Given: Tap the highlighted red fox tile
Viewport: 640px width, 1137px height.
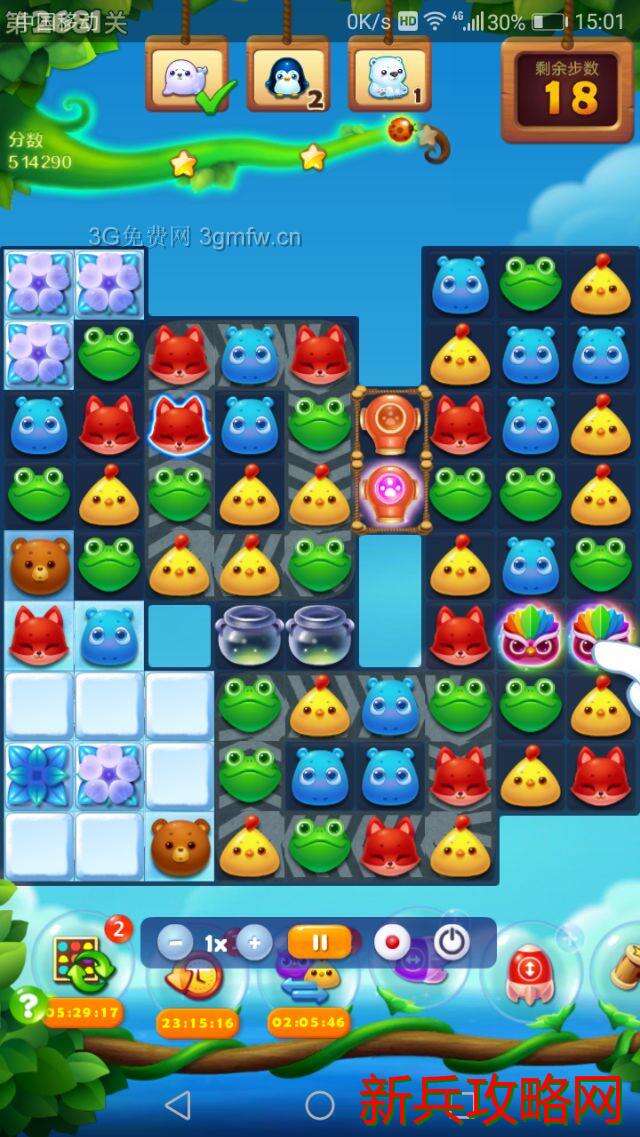Looking at the screenshot, I should [180, 425].
